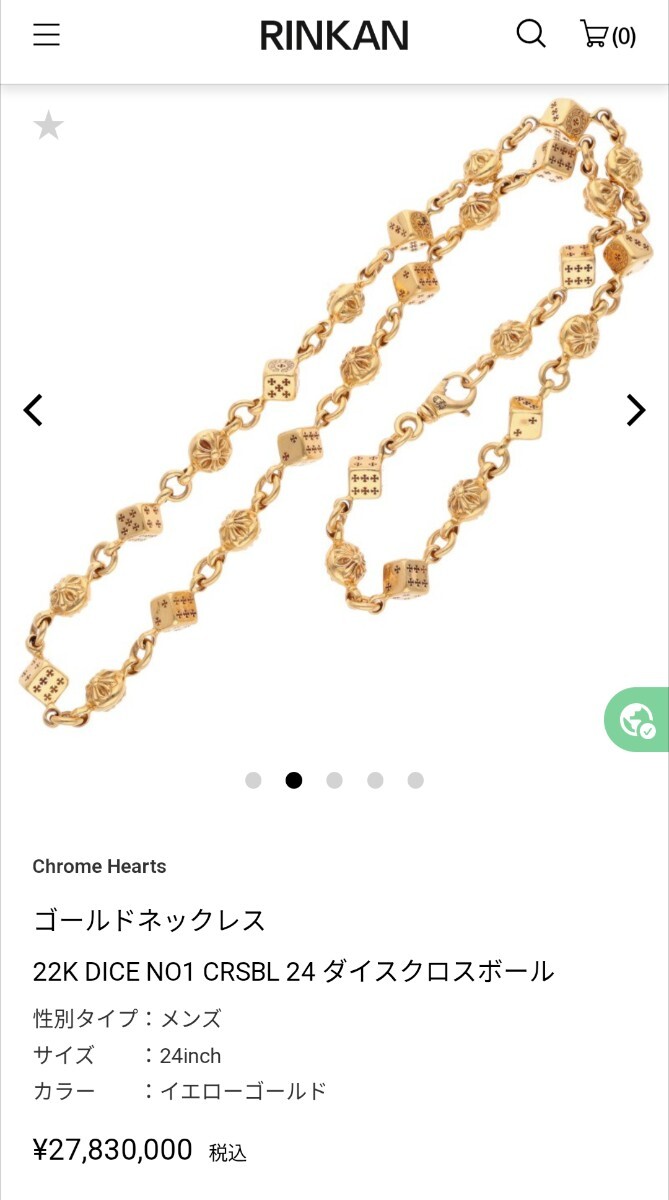Jump to the fifth image dot
This screenshot has width=669, height=1200.
[x=415, y=780]
